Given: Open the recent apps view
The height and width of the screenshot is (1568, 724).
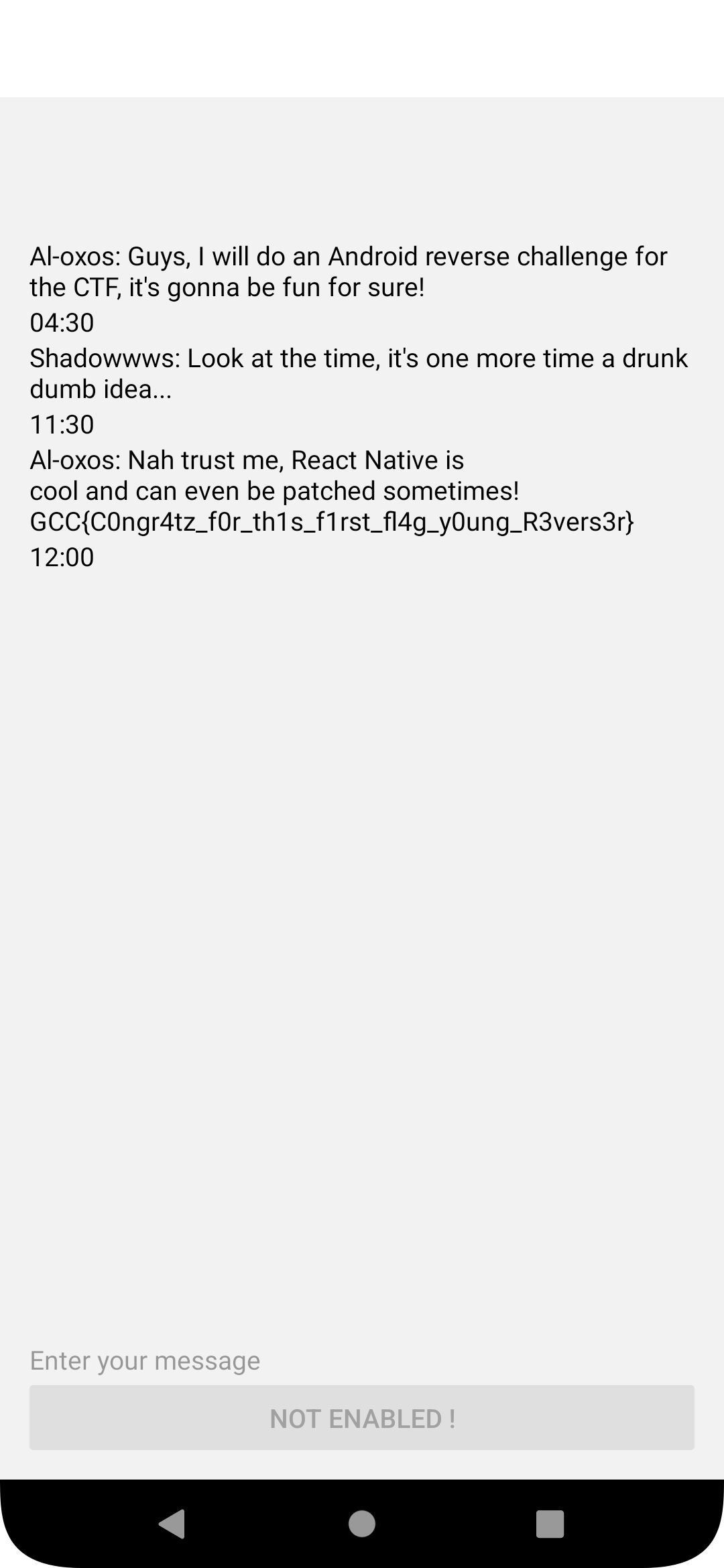Looking at the screenshot, I should click(550, 1523).
